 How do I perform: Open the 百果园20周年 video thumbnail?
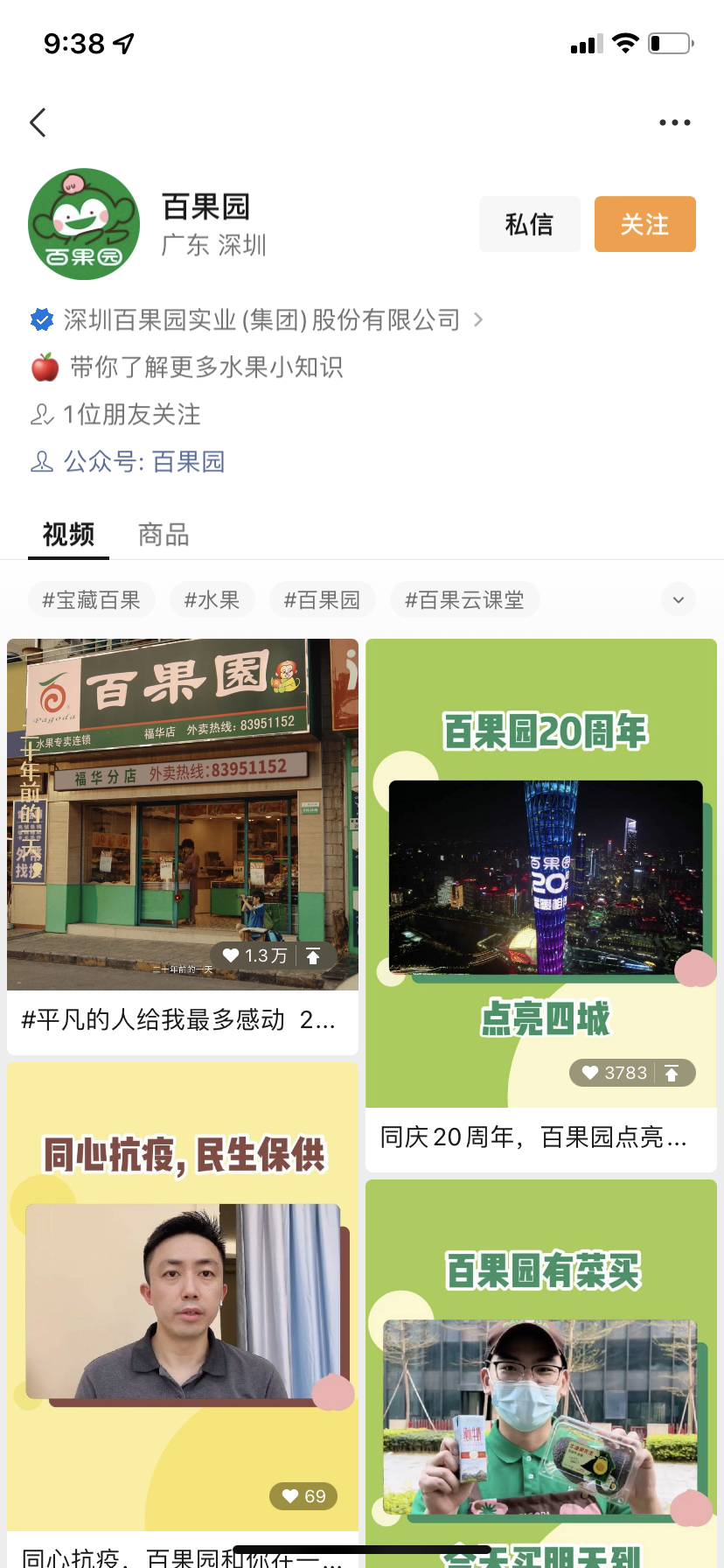[540, 875]
